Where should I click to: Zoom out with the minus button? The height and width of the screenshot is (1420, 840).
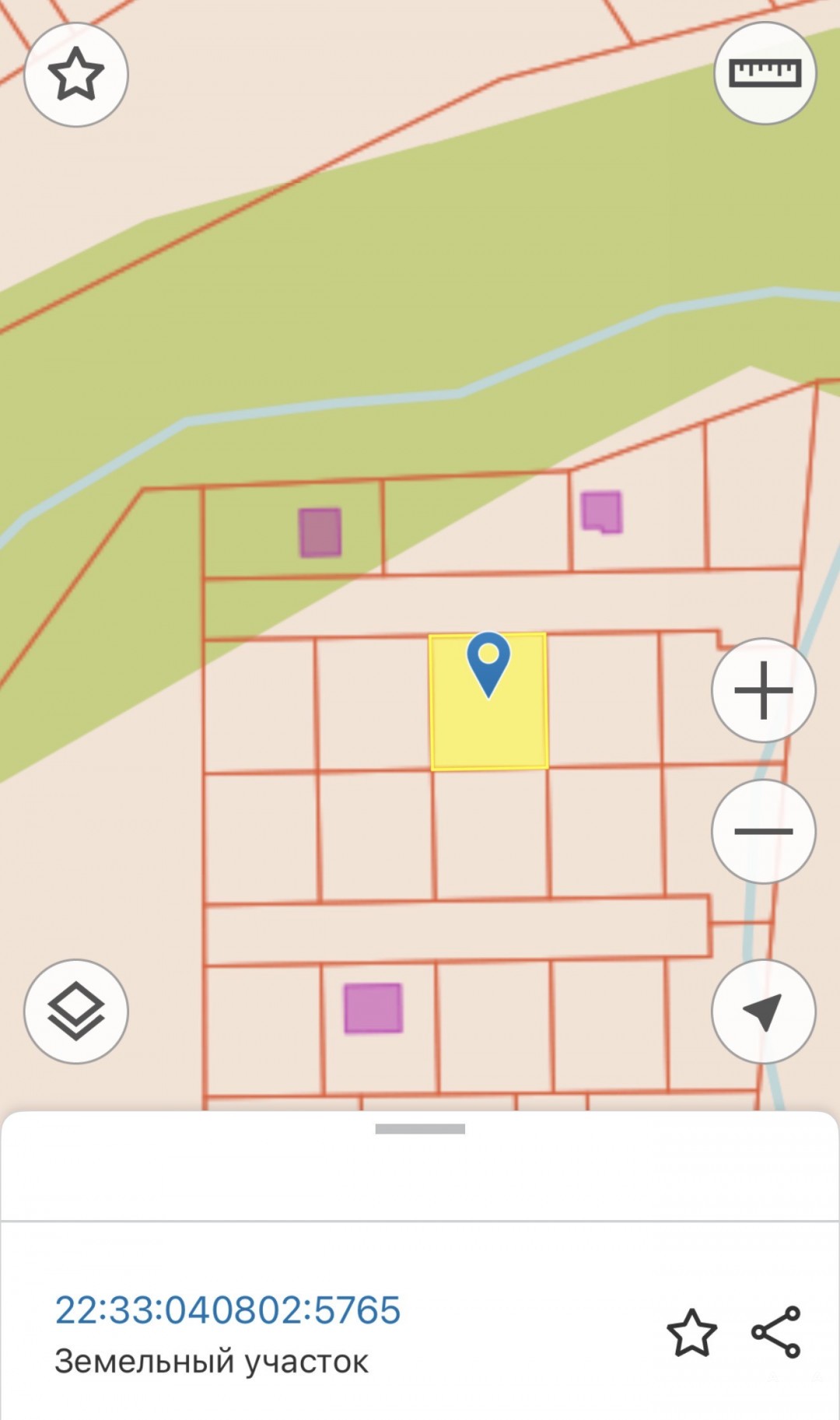(x=763, y=831)
